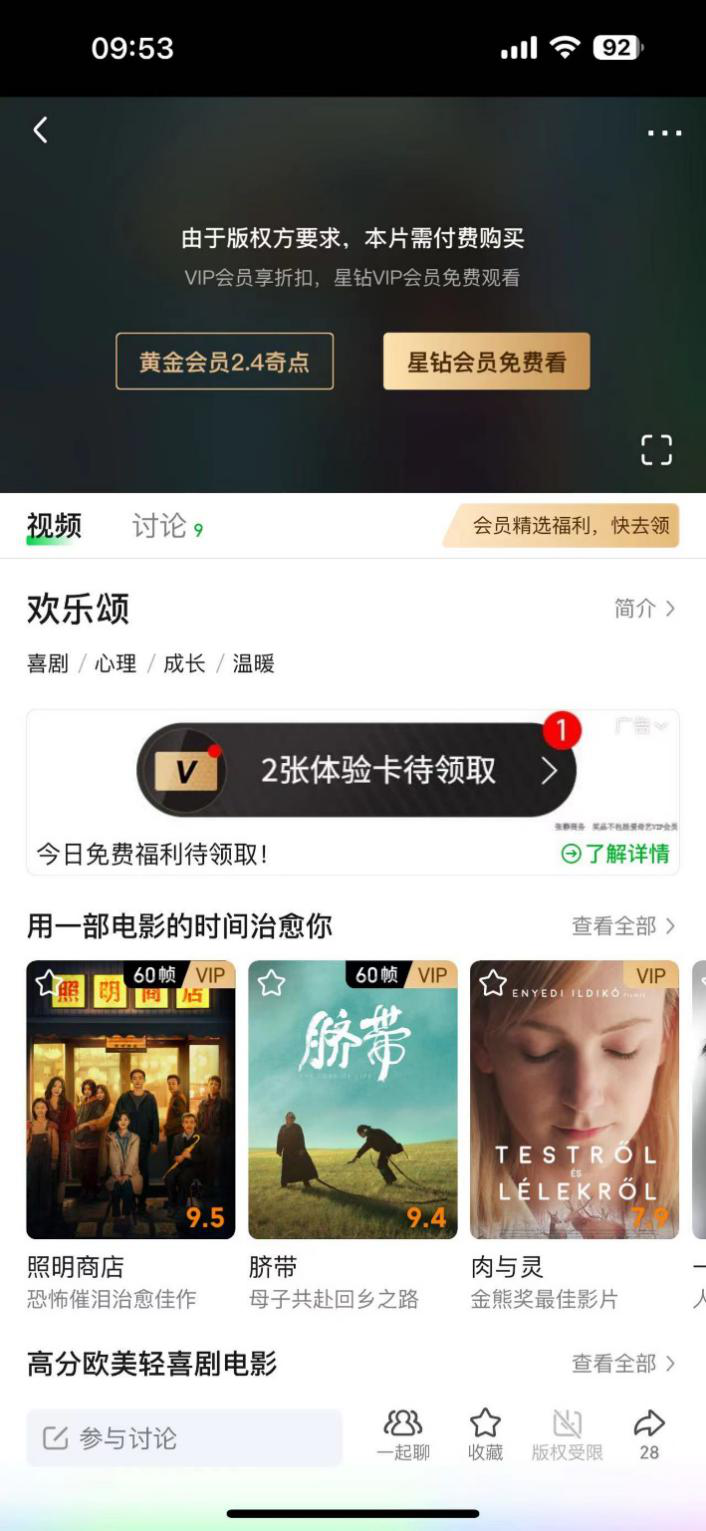Open the 照明商店 movie card

(131, 1100)
